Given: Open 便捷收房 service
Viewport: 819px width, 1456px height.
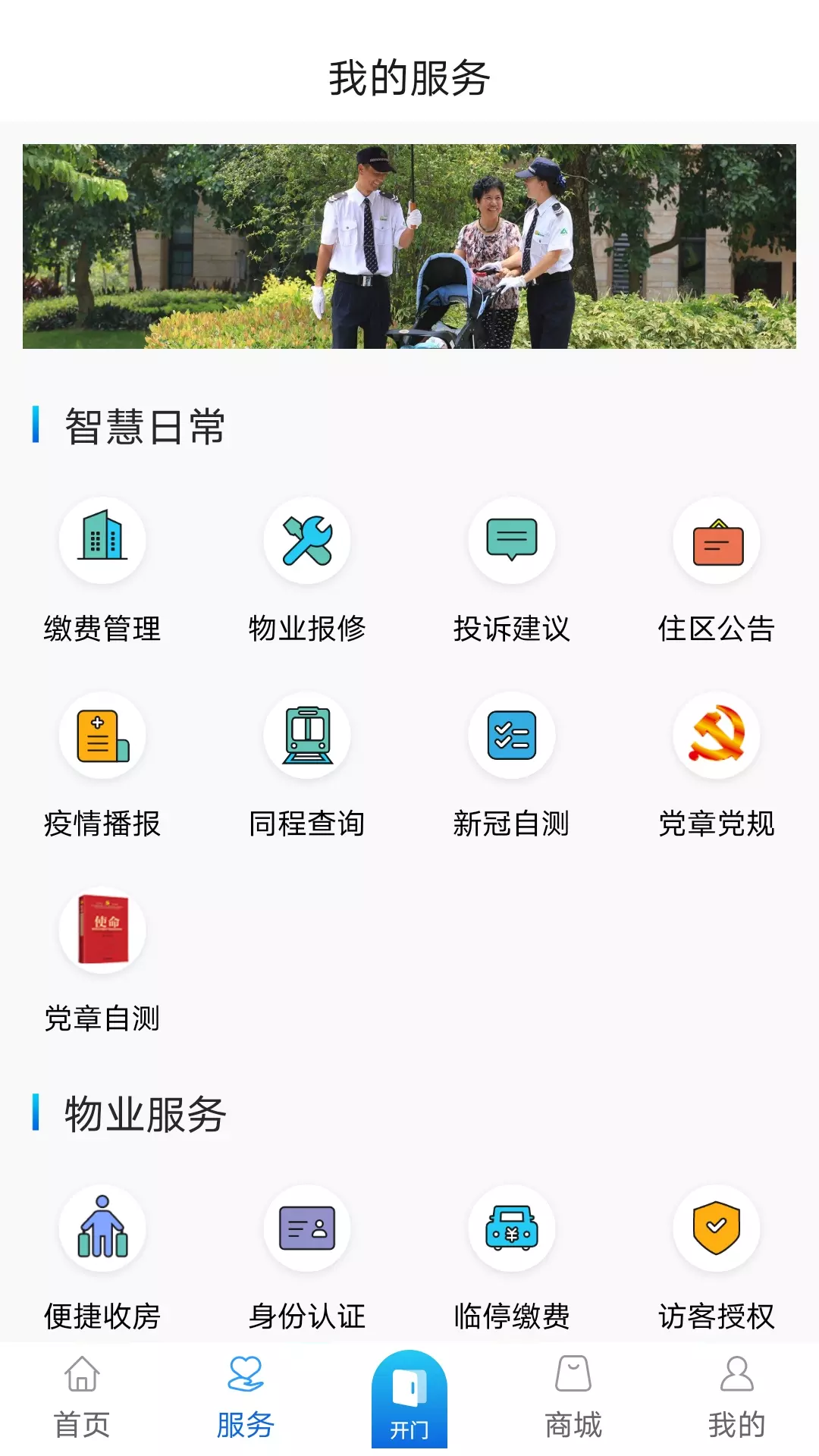Looking at the screenshot, I should (x=102, y=1258).
